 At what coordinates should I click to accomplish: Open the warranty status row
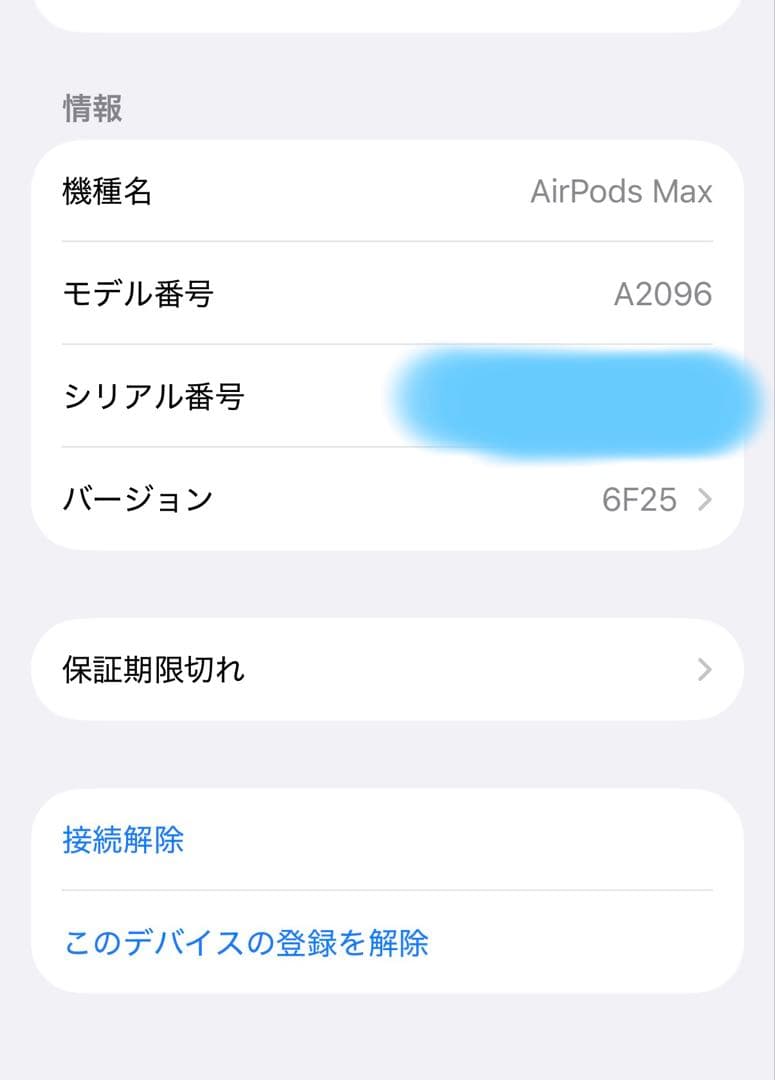(x=387, y=669)
